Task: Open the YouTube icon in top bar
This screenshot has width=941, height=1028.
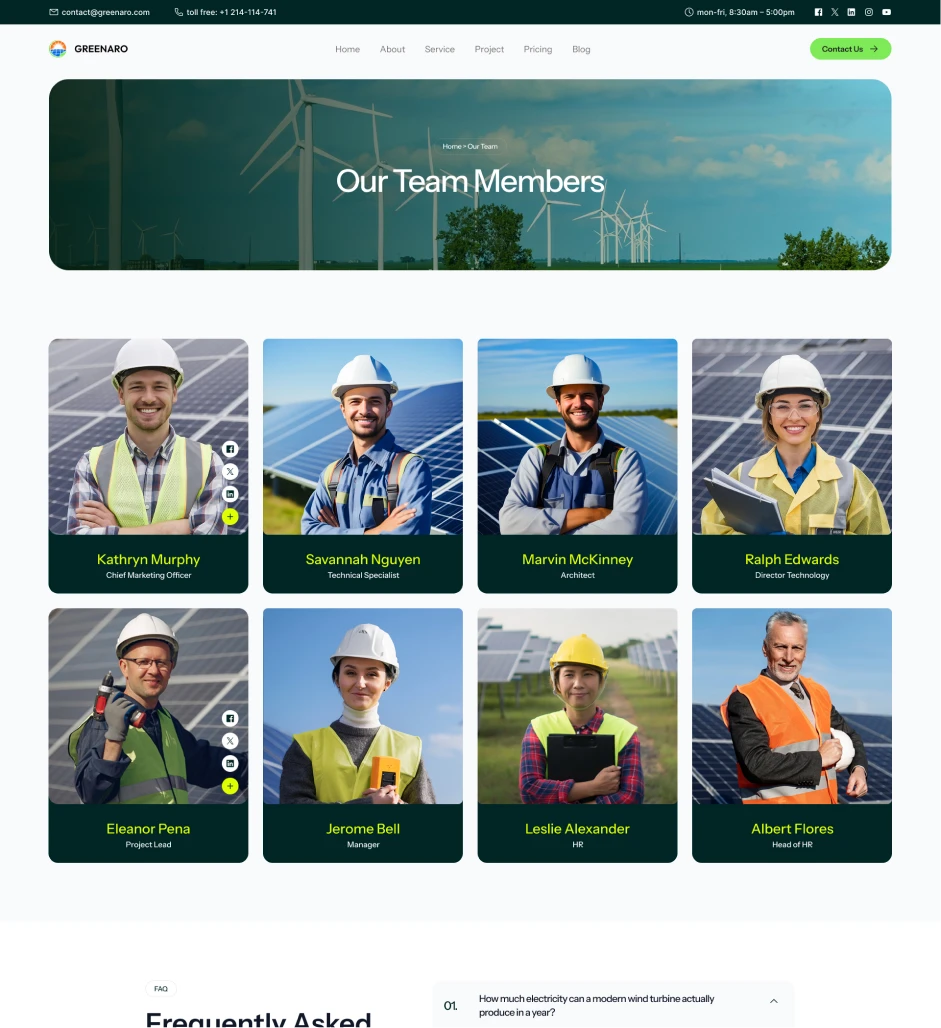Action: [887, 12]
